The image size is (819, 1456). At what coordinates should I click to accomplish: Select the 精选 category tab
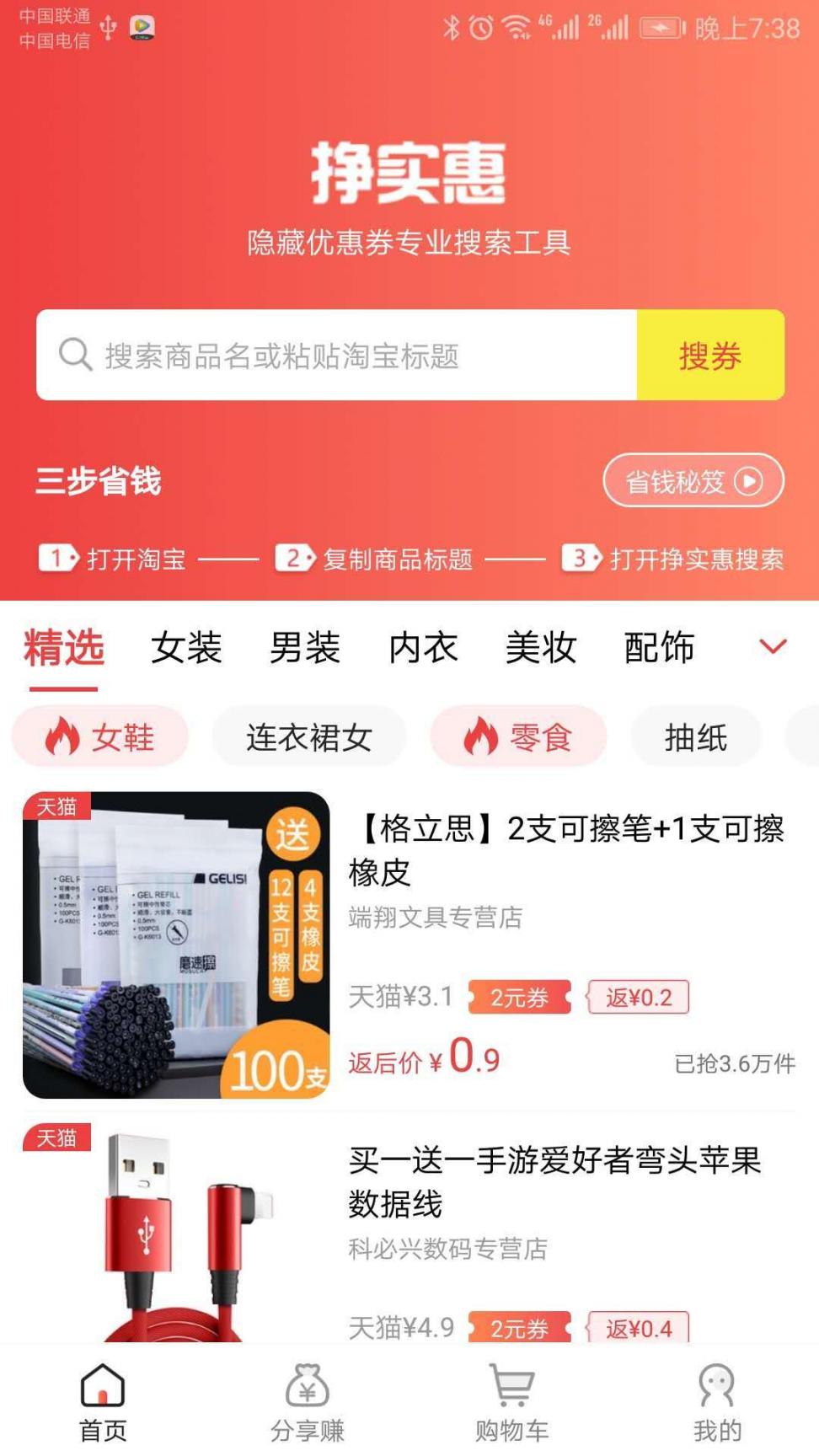pos(64,648)
